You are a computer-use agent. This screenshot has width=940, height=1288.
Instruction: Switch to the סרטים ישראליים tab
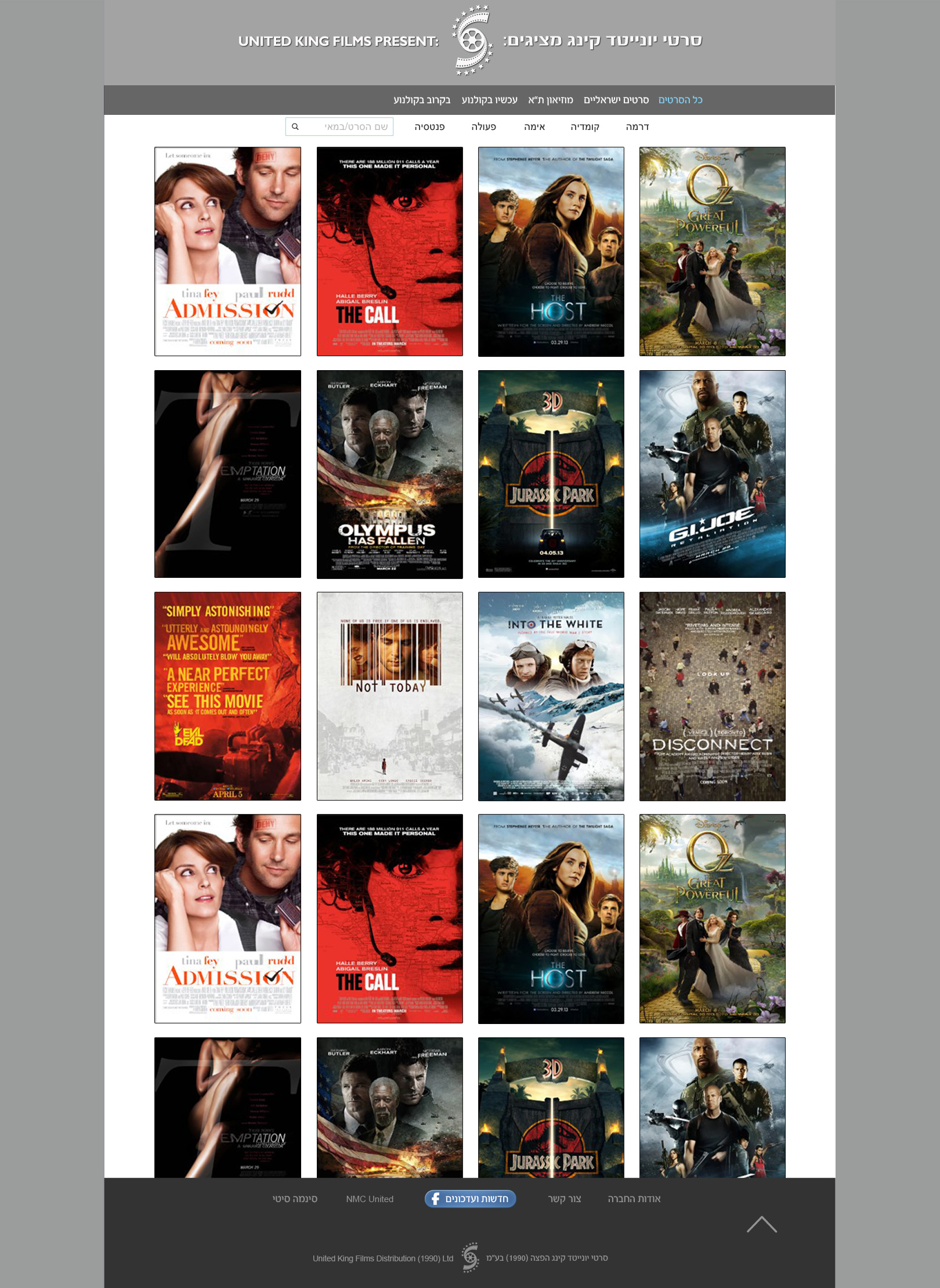[616, 100]
